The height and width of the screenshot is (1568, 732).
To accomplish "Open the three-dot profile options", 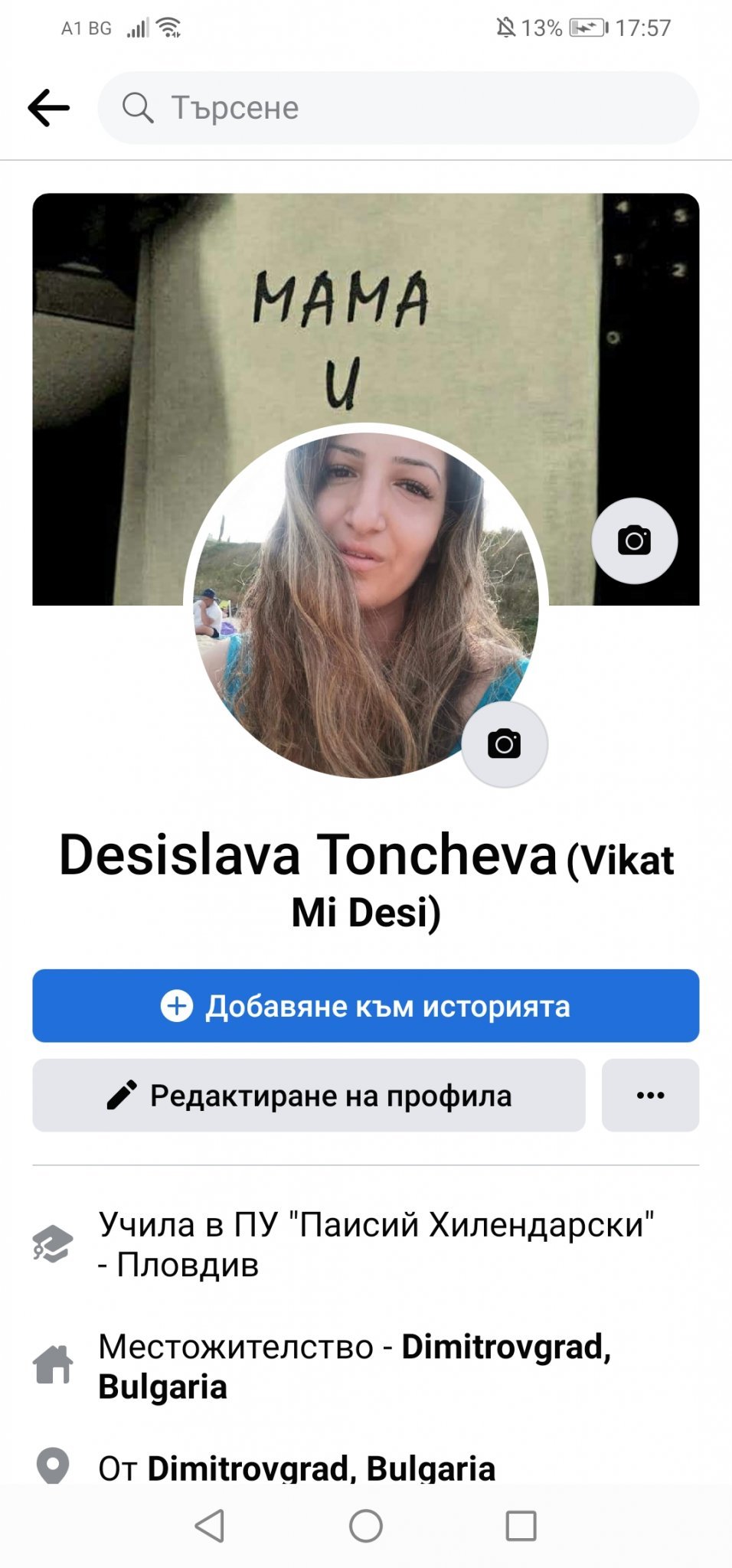I will coord(650,1095).
